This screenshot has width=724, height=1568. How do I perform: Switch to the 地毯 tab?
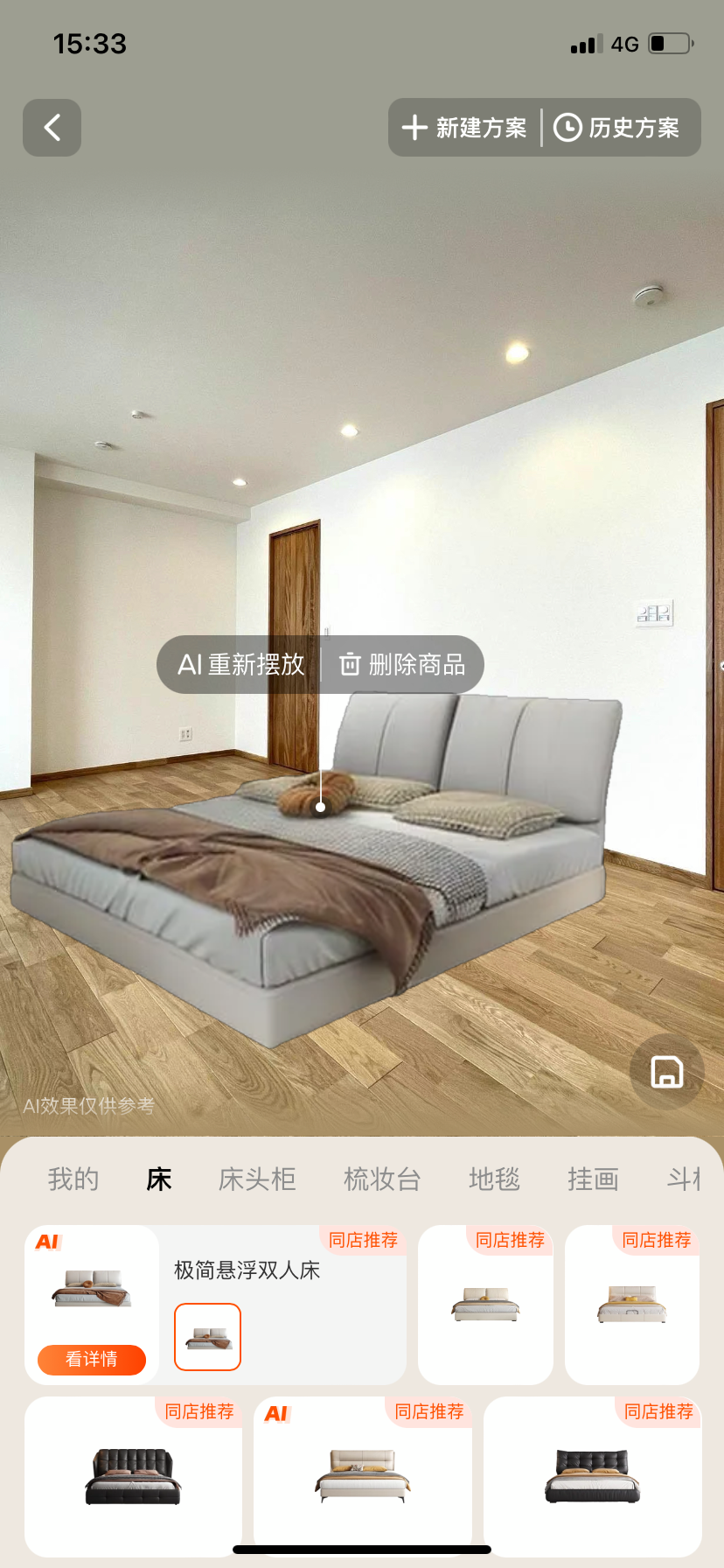tap(494, 1179)
